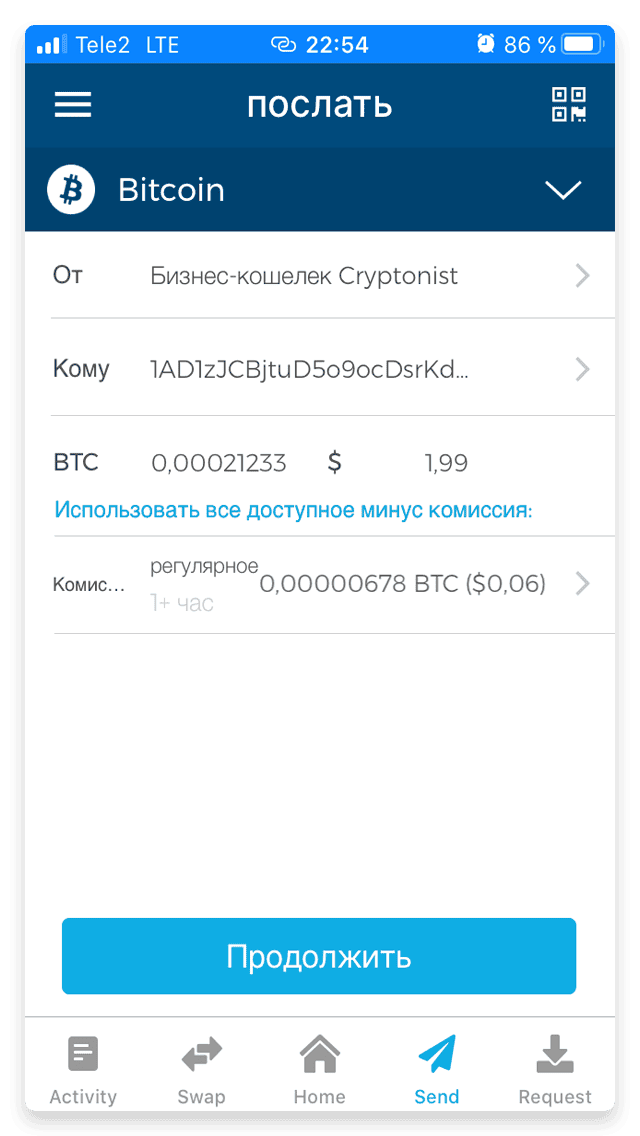Switch to the Swap tab
This screenshot has height=1136, width=640.
pos(201,1069)
